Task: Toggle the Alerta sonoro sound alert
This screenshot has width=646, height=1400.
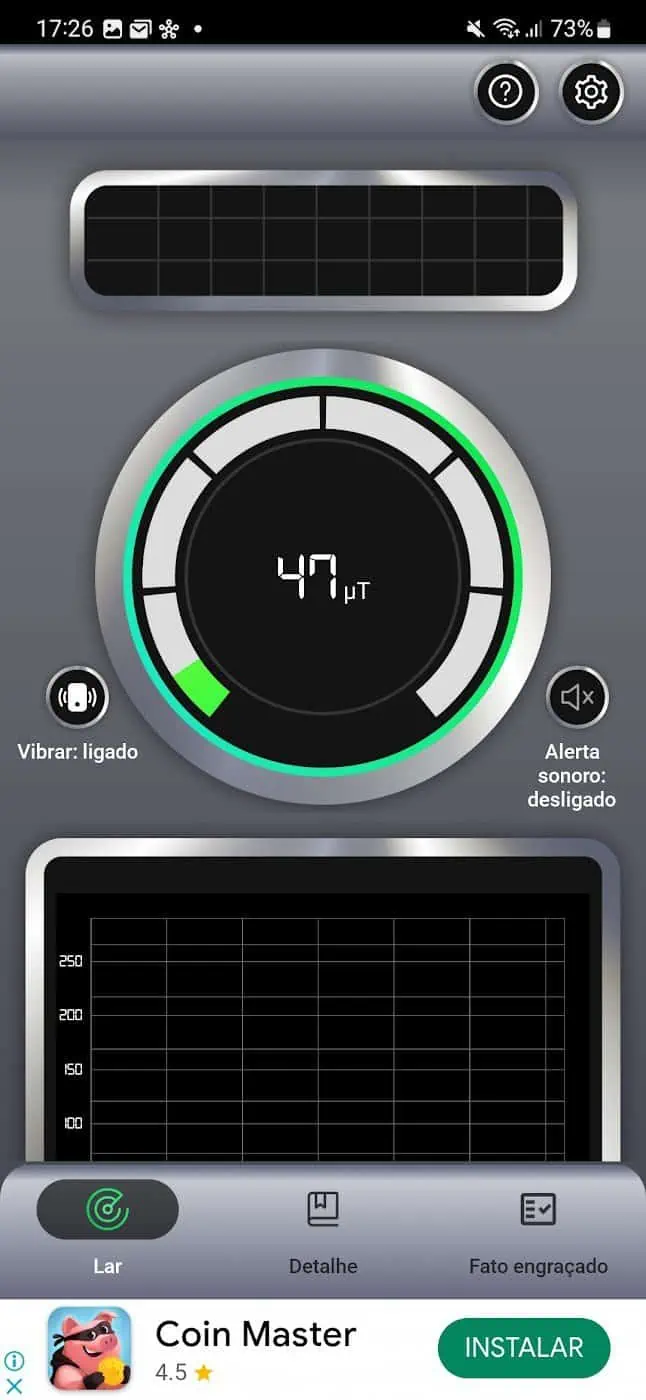Action: tap(577, 697)
